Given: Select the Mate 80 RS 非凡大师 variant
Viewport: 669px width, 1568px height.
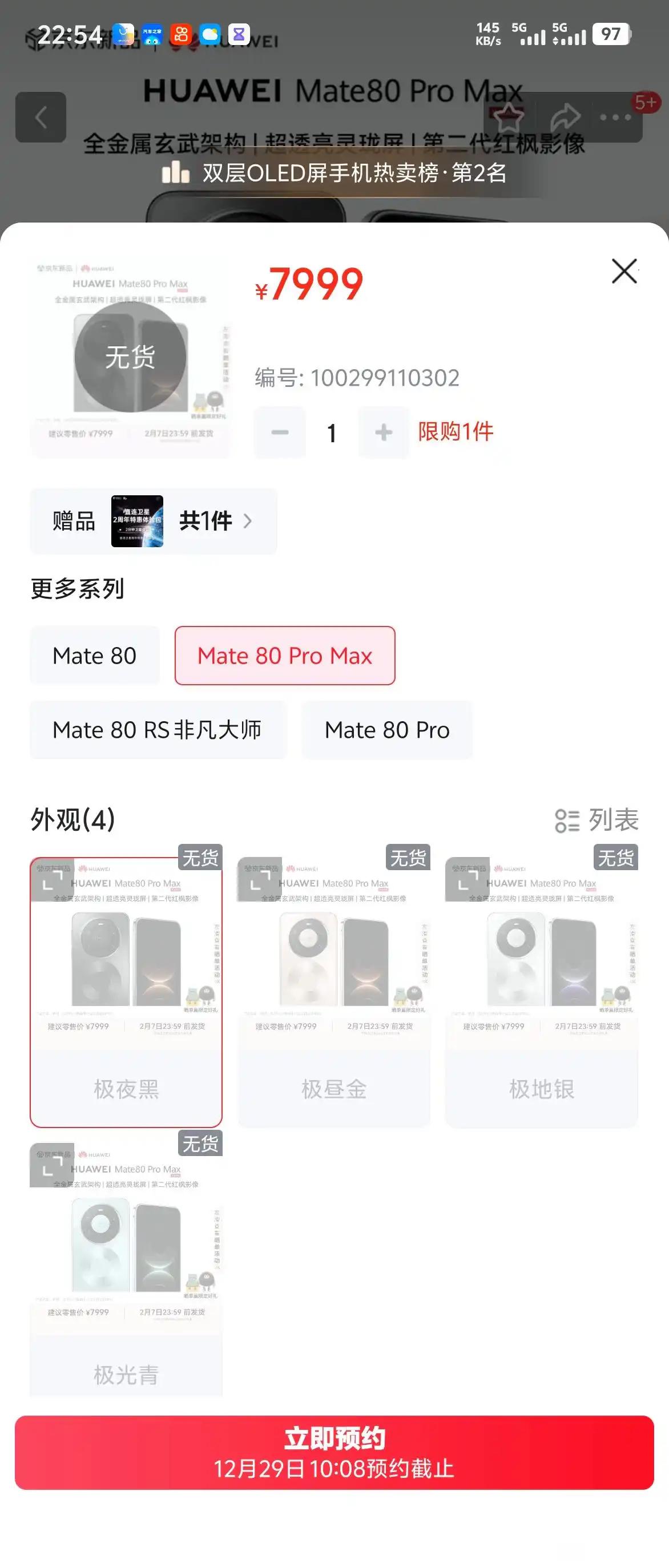Looking at the screenshot, I should point(157,729).
